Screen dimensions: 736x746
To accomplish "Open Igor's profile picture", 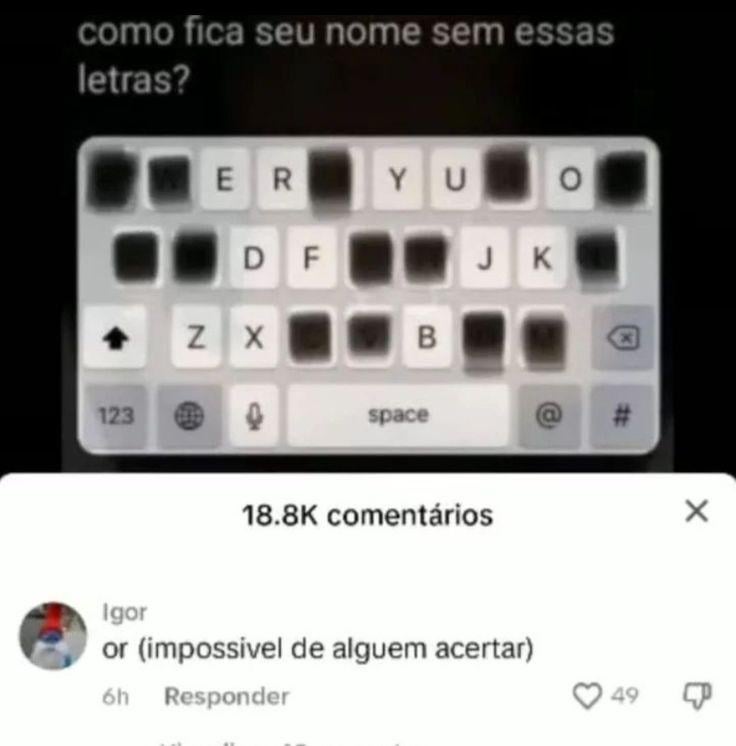I will coord(54,636).
